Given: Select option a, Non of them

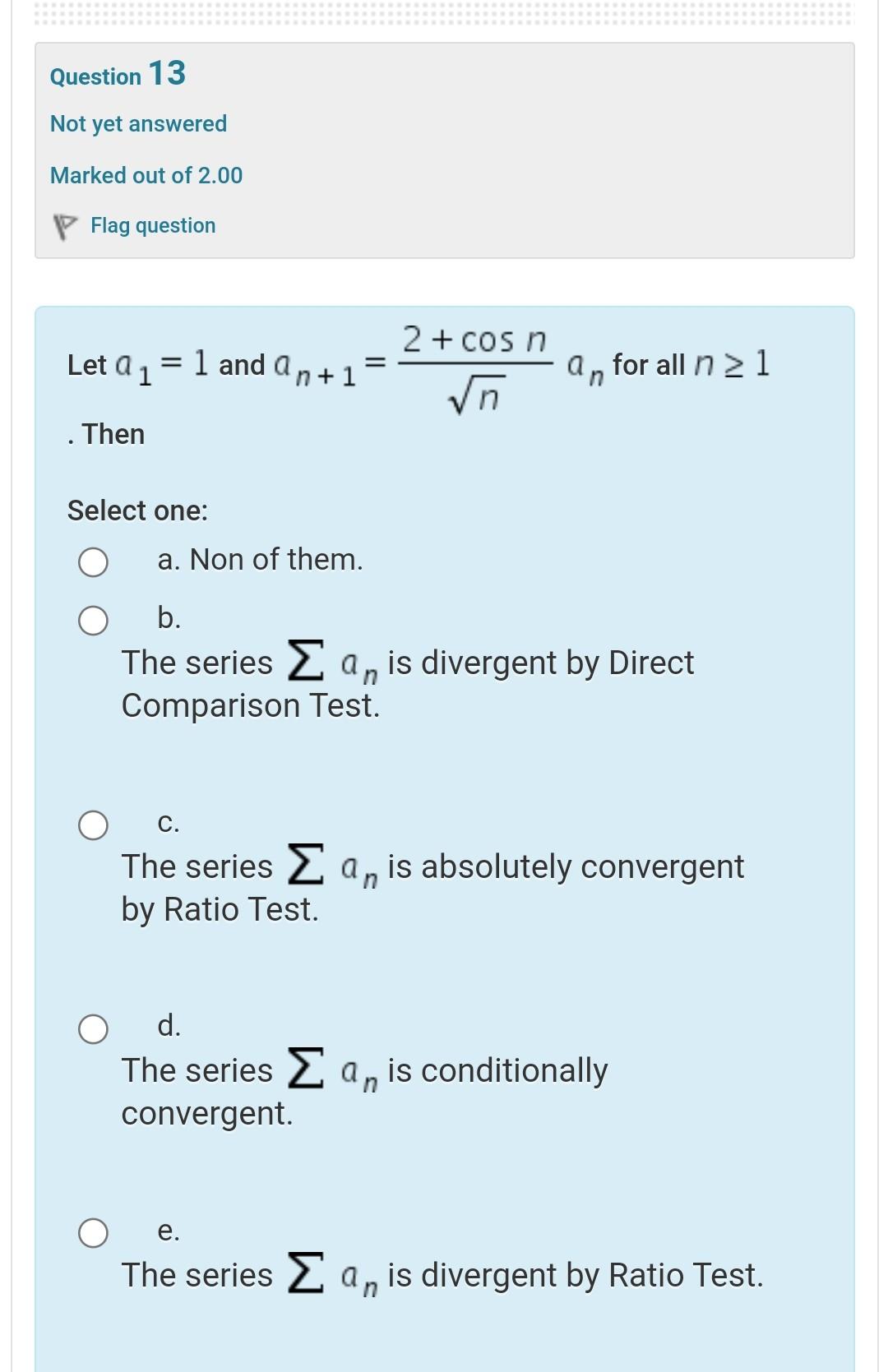Looking at the screenshot, I should [x=93, y=562].
